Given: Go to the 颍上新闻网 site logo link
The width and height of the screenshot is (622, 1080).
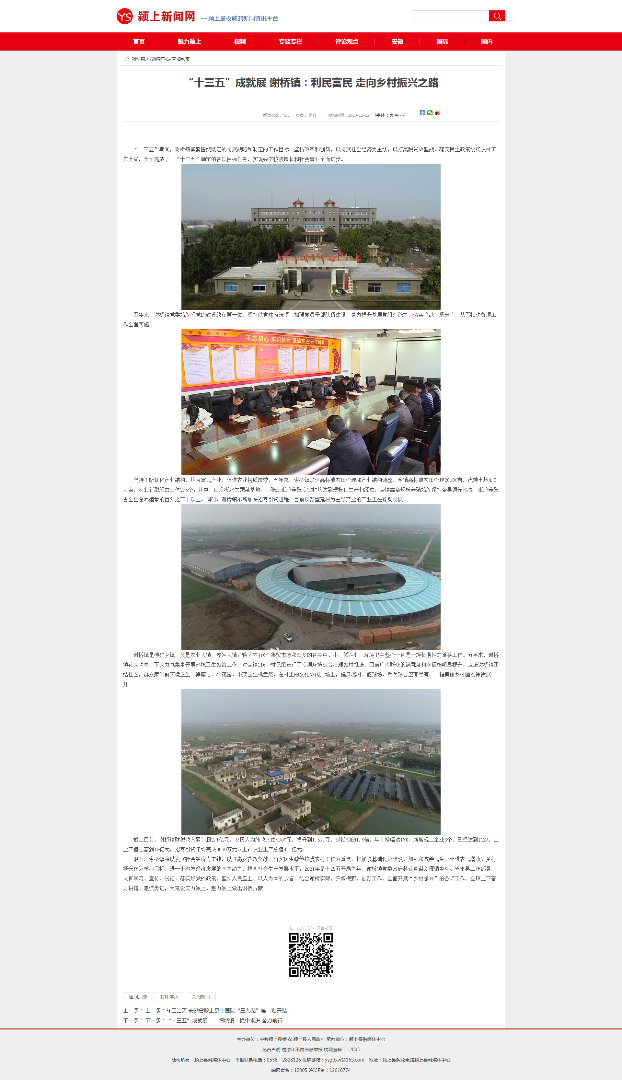Looking at the screenshot, I should (156, 17).
